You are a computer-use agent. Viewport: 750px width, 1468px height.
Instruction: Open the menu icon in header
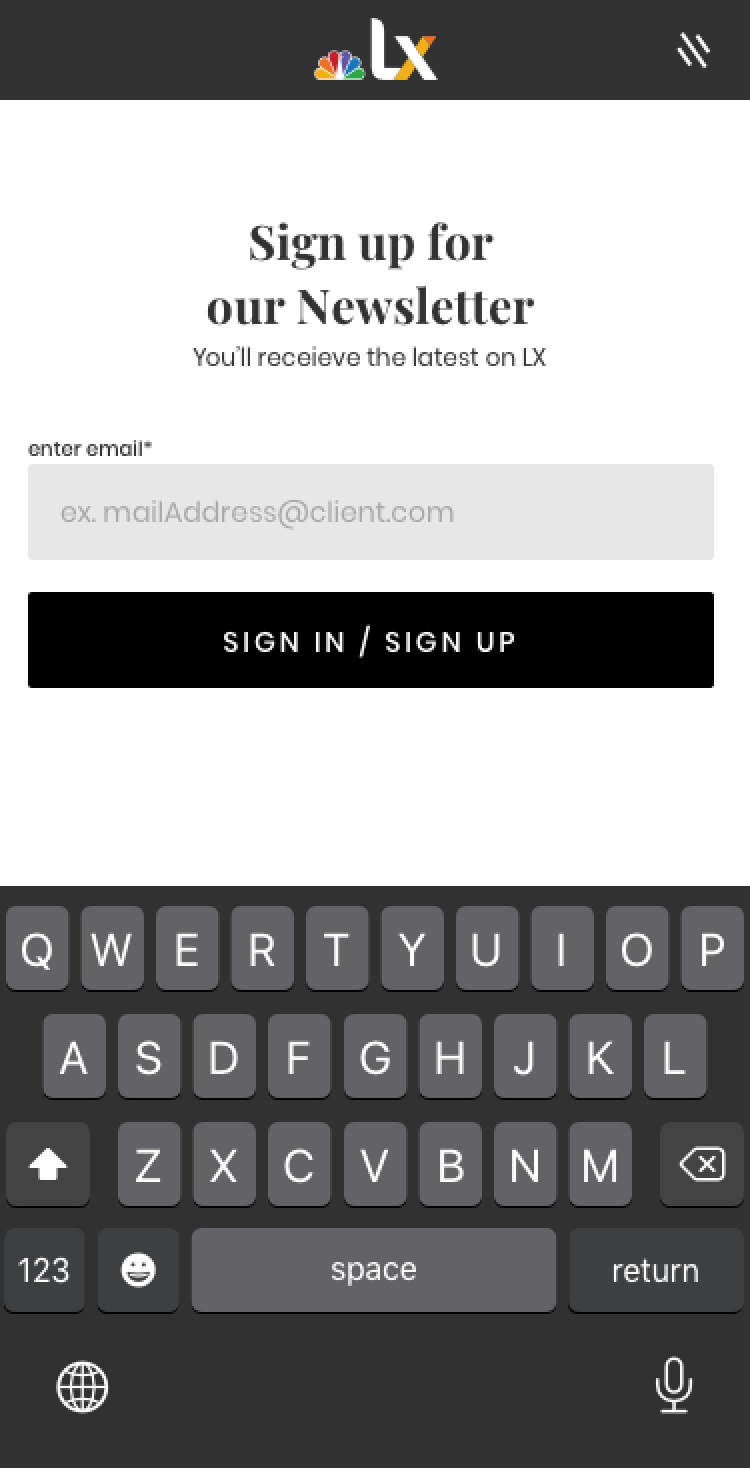(693, 50)
